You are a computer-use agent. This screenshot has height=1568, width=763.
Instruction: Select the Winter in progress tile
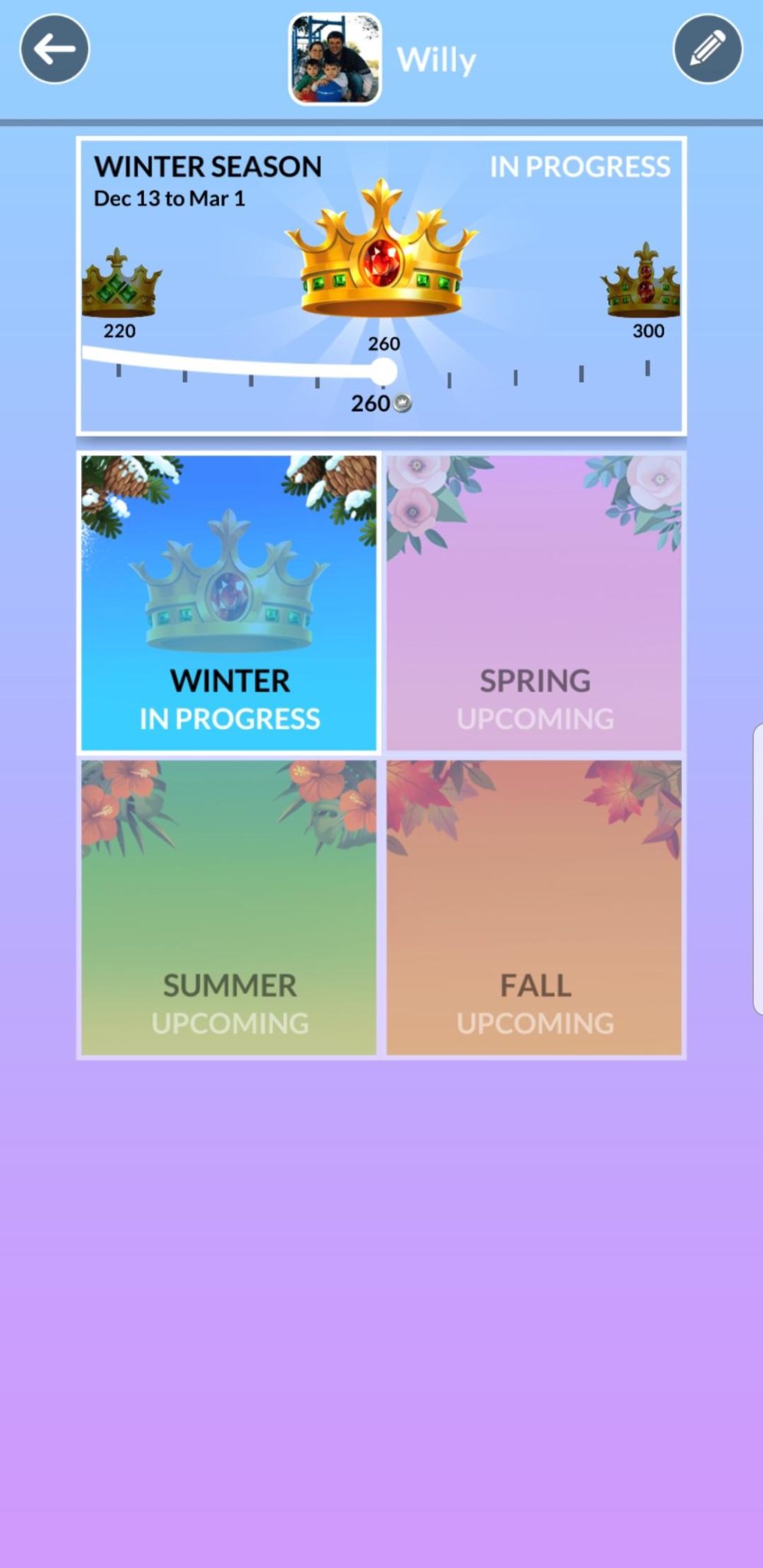pyautogui.click(x=229, y=603)
